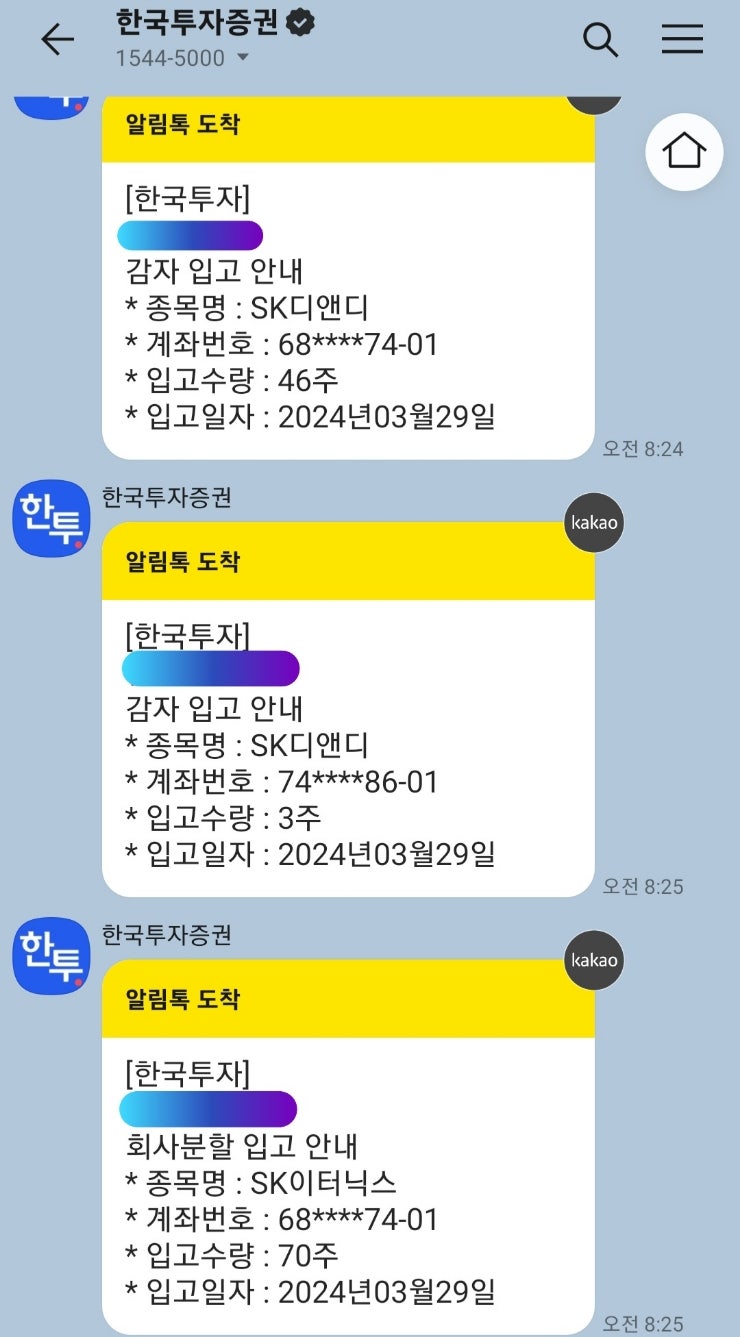This screenshot has height=1337, width=740.
Task: Open the 한투 profile icon in second message
Action: click(x=50, y=518)
